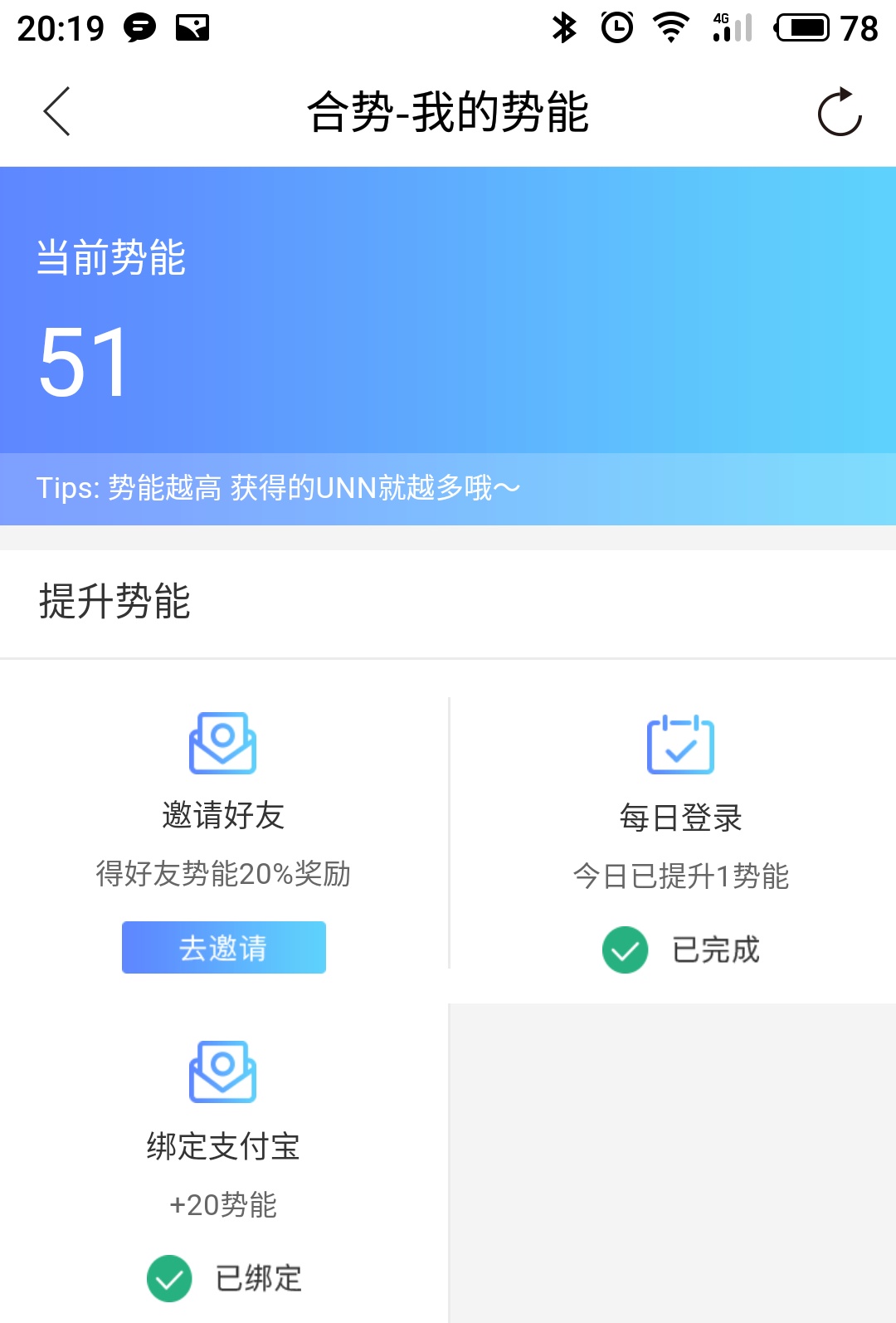
Task: Refresh the page with the reload icon
Action: [x=840, y=111]
